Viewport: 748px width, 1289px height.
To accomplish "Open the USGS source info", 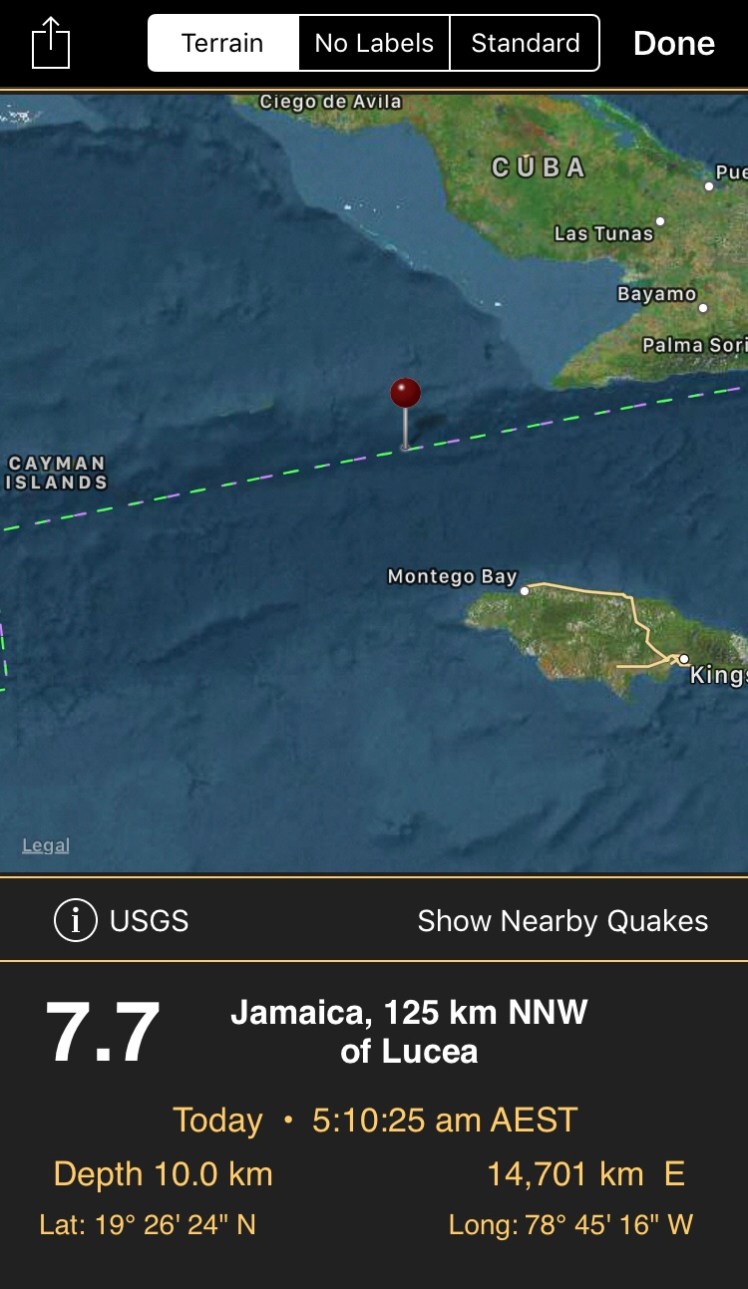I will (76, 920).
